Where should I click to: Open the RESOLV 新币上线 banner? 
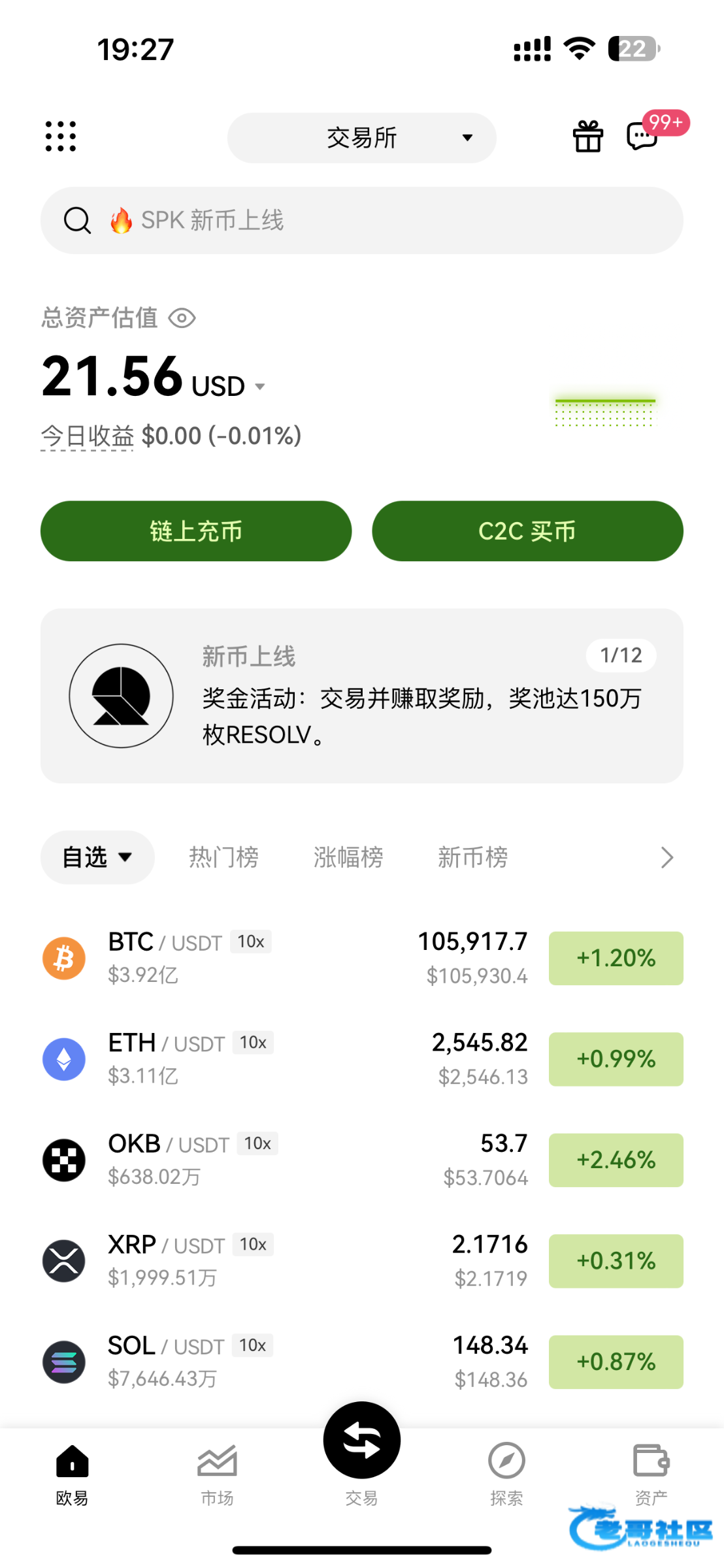(x=361, y=696)
